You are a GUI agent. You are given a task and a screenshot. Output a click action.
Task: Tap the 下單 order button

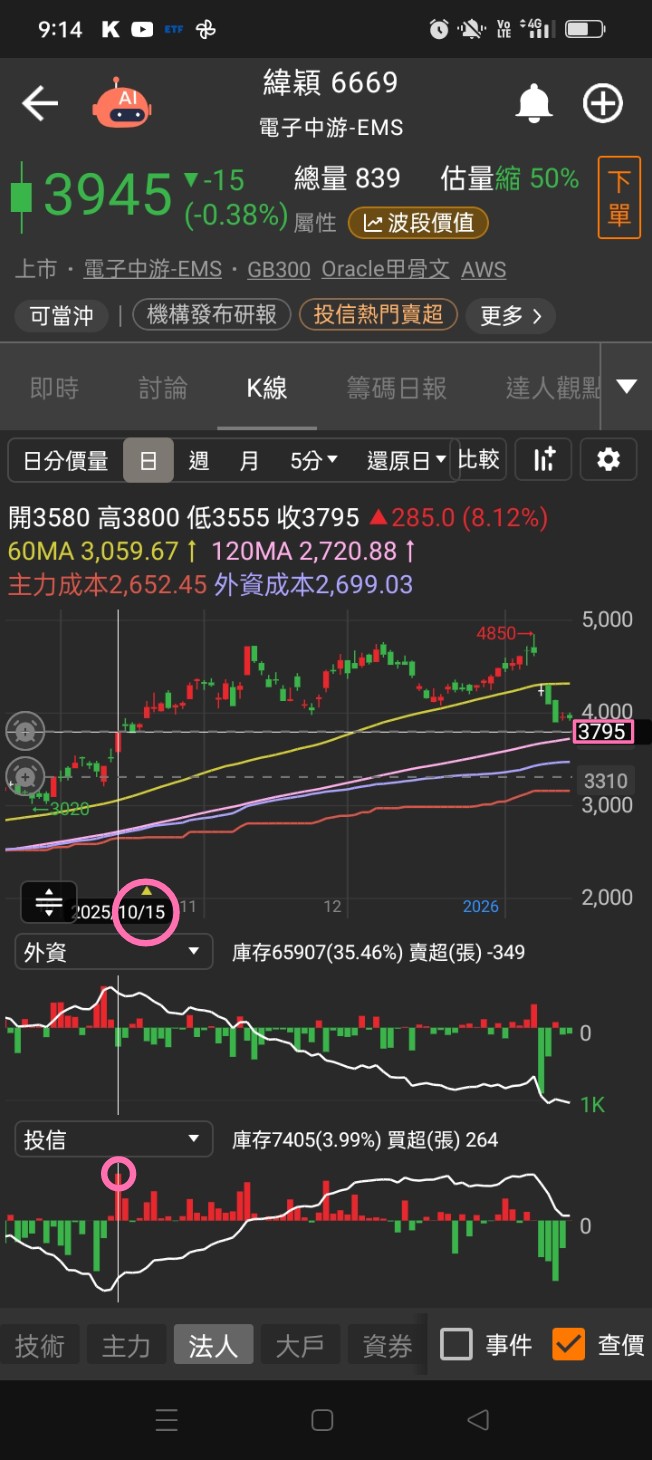pyautogui.click(x=619, y=197)
